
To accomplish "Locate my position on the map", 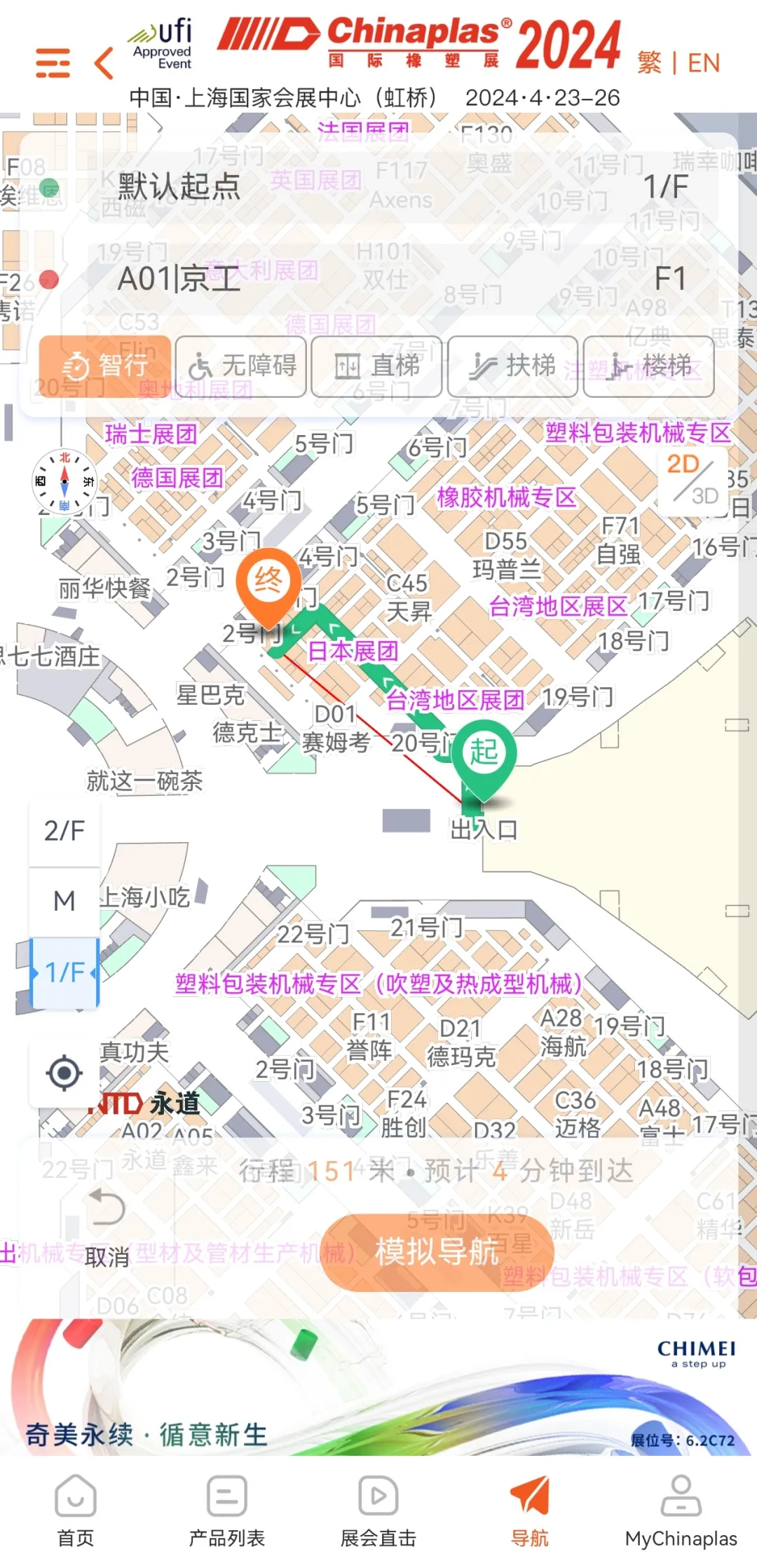I will tap(64, 1073).
